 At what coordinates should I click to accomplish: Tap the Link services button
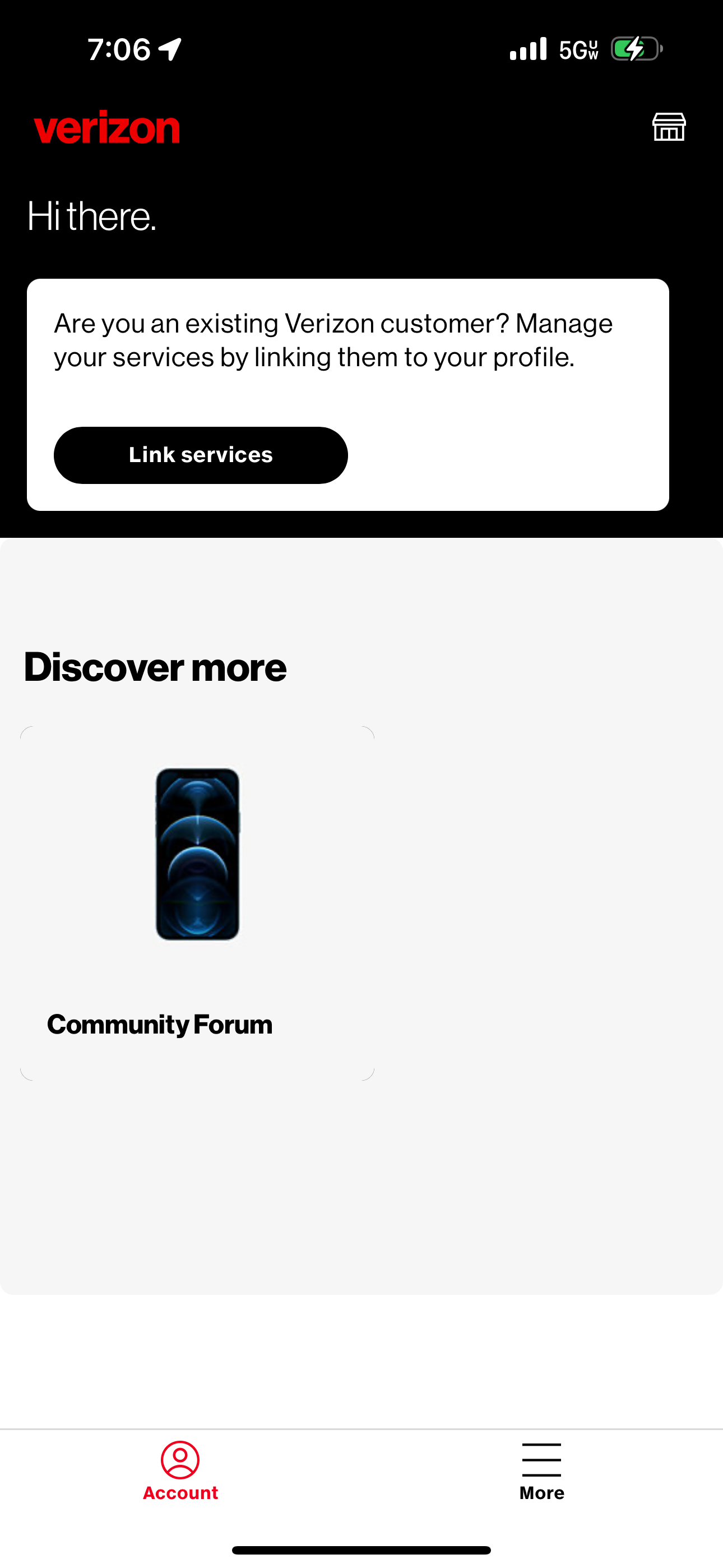(x=200, y=455)
